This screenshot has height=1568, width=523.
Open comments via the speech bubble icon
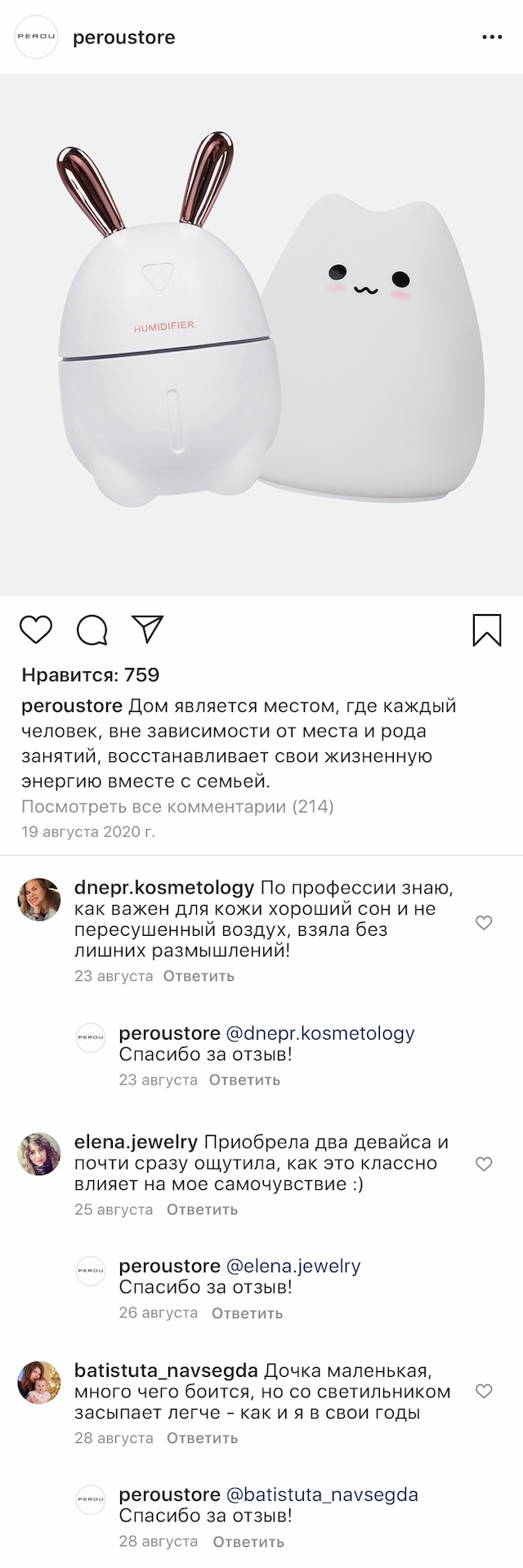point(92,630)
